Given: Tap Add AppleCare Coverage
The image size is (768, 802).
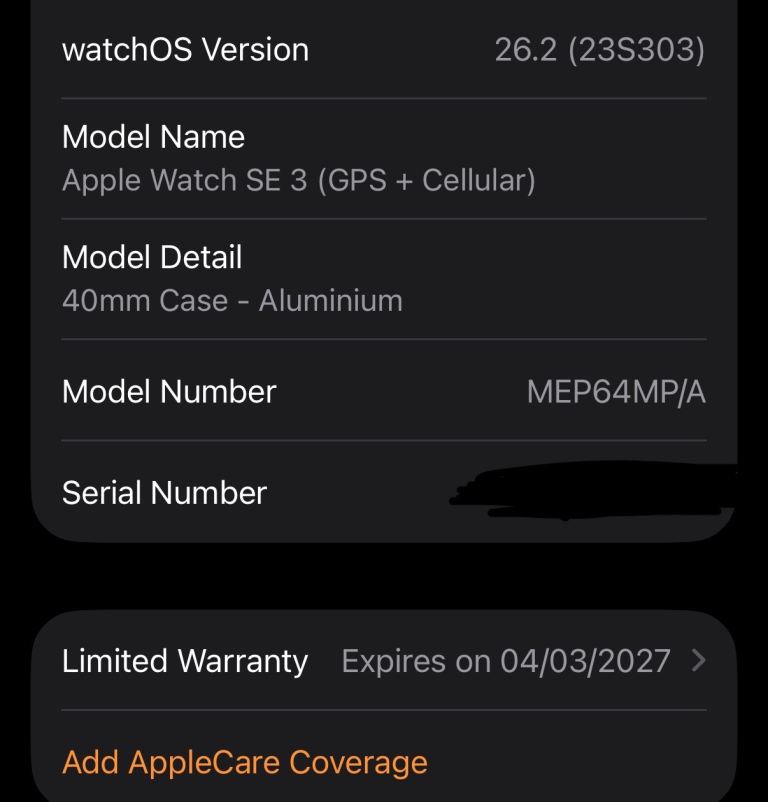Looking at the screenshot, I should (245, 762).
